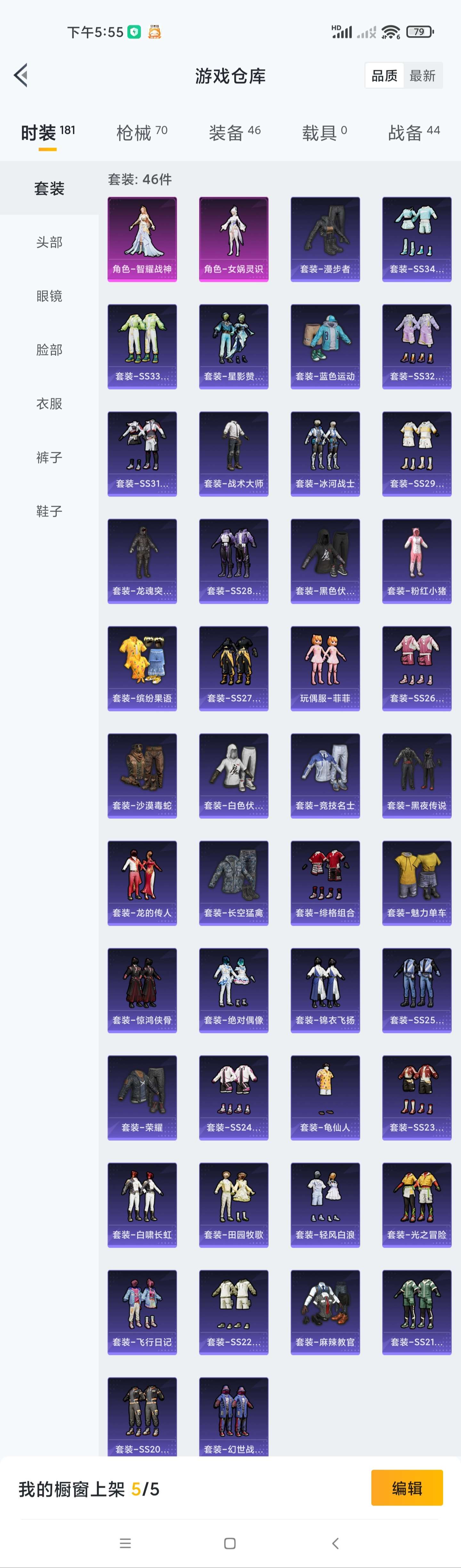Select the 眼镜 category

coord(49,296)
